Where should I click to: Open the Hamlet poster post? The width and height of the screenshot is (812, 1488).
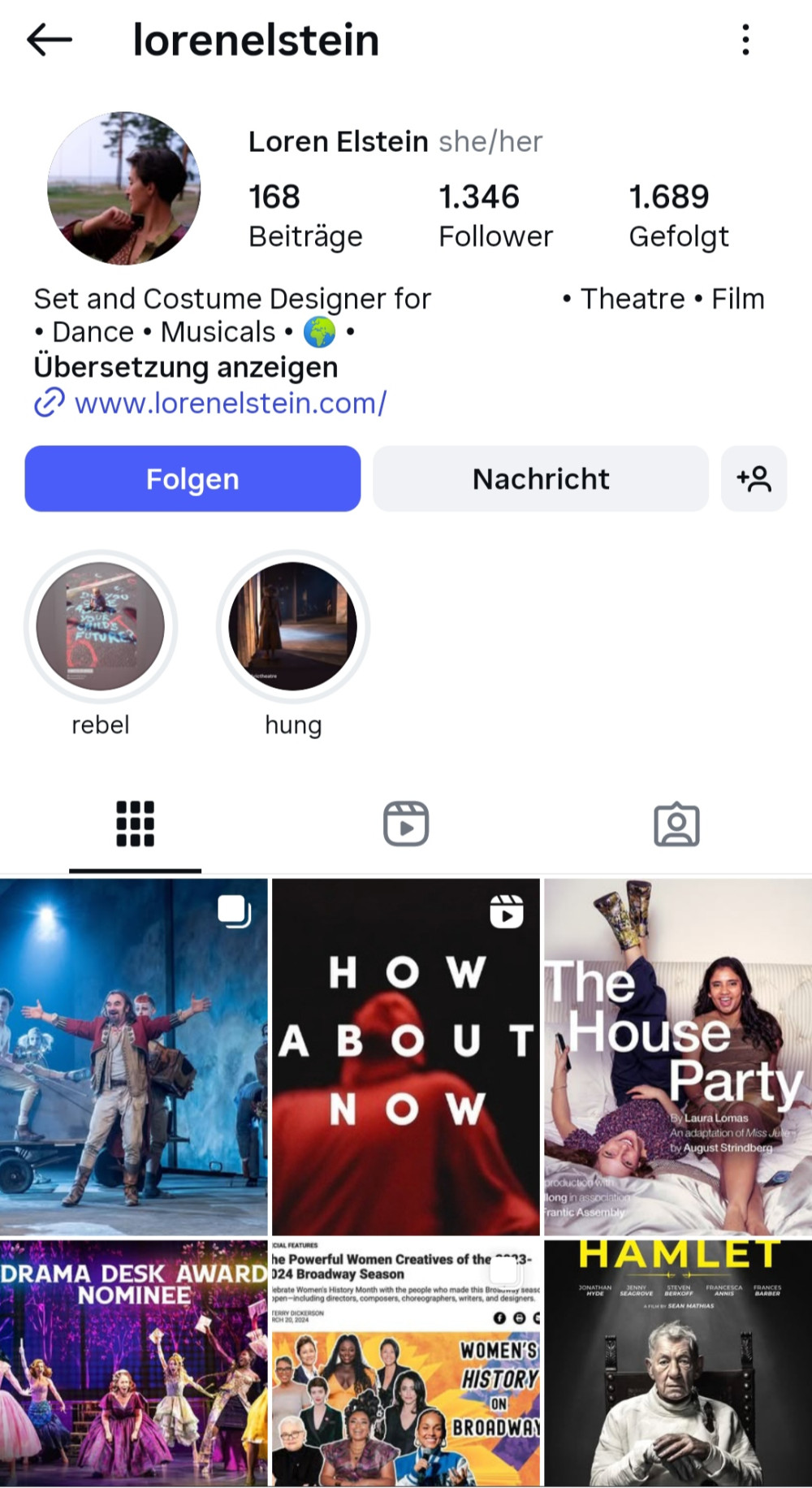677,1363
